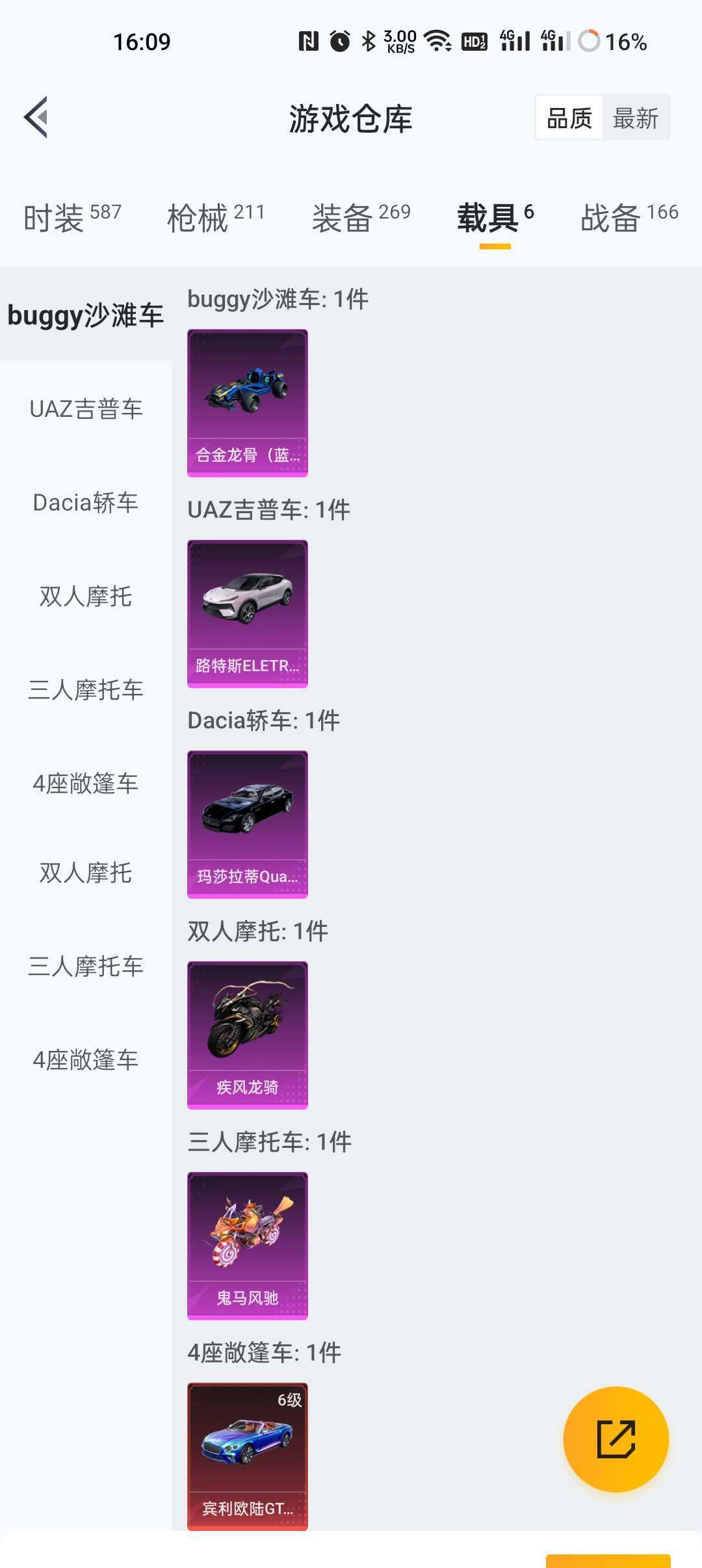View the 路特斯ELETR vehicle card

[248, 614]
